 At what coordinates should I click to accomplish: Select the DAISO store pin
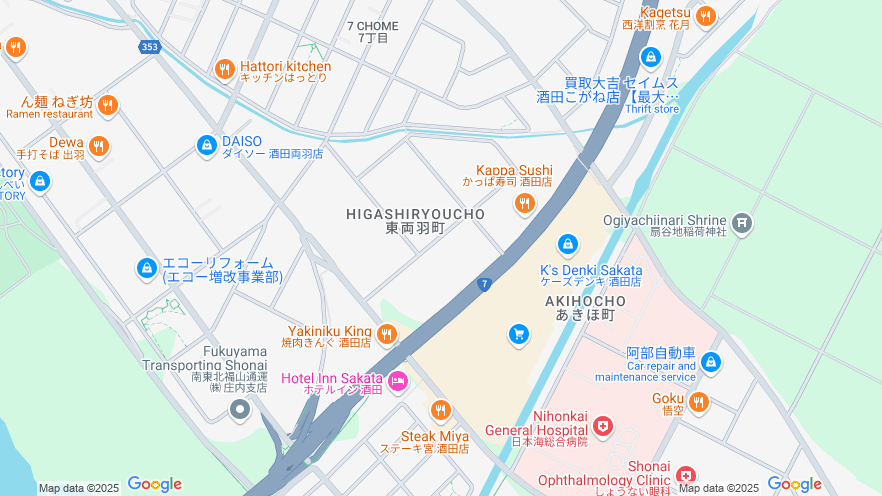click(x=207, y=145)
